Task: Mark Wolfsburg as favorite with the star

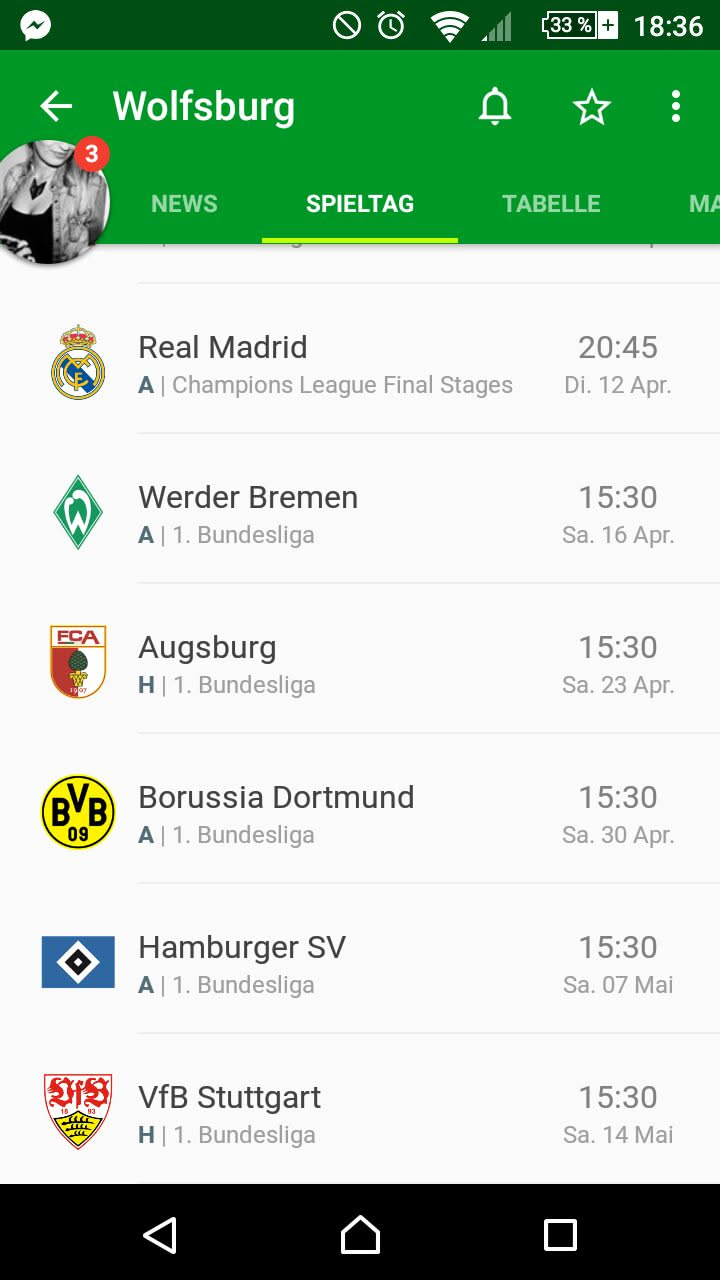Action: point(591,106)
